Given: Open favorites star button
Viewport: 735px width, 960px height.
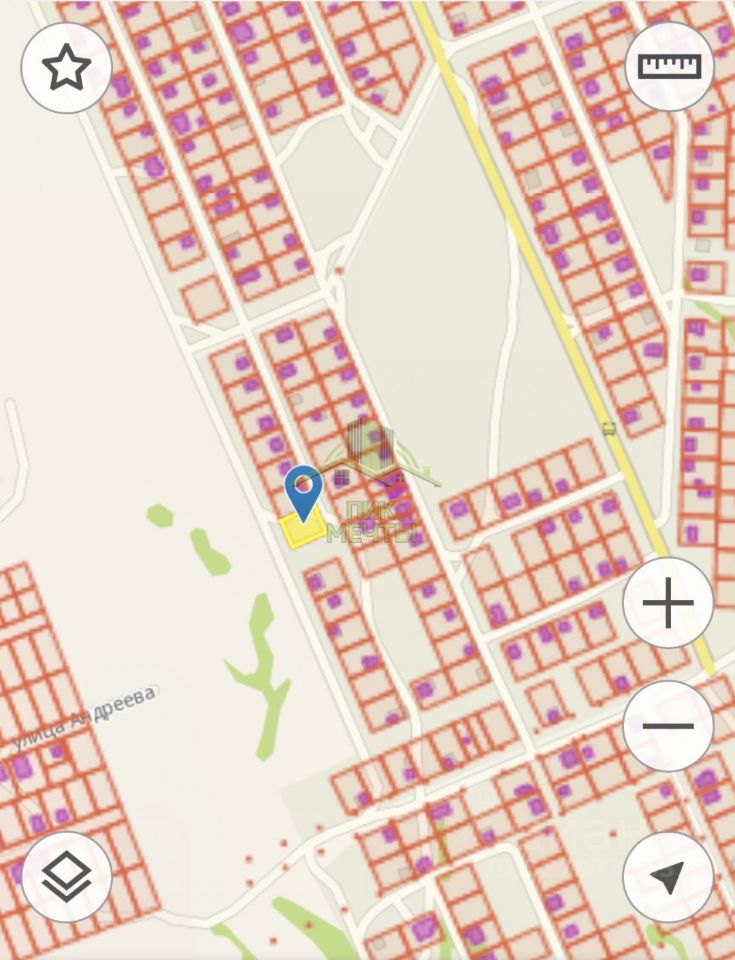Looking at the screenshot, I should 66,68.
